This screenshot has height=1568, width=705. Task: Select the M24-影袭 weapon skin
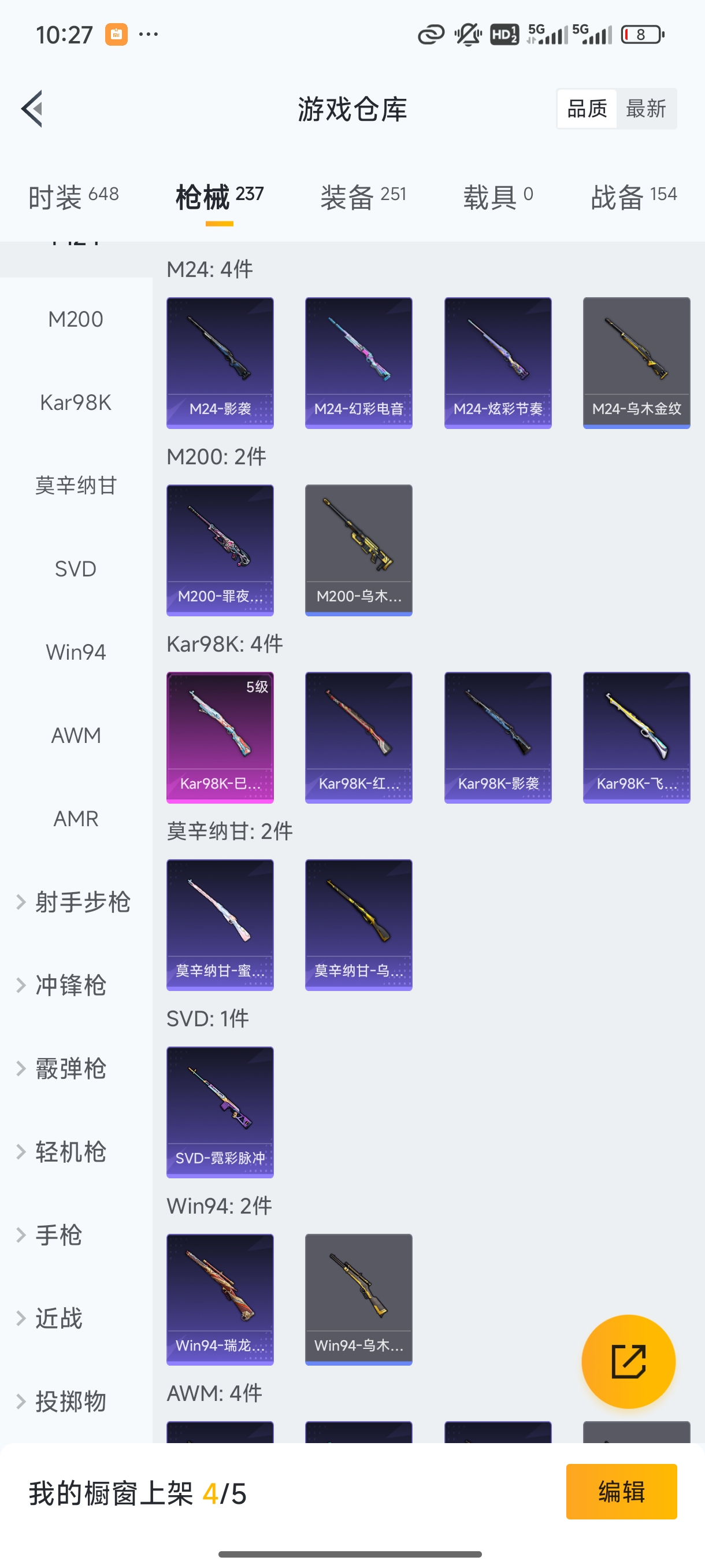220,361
